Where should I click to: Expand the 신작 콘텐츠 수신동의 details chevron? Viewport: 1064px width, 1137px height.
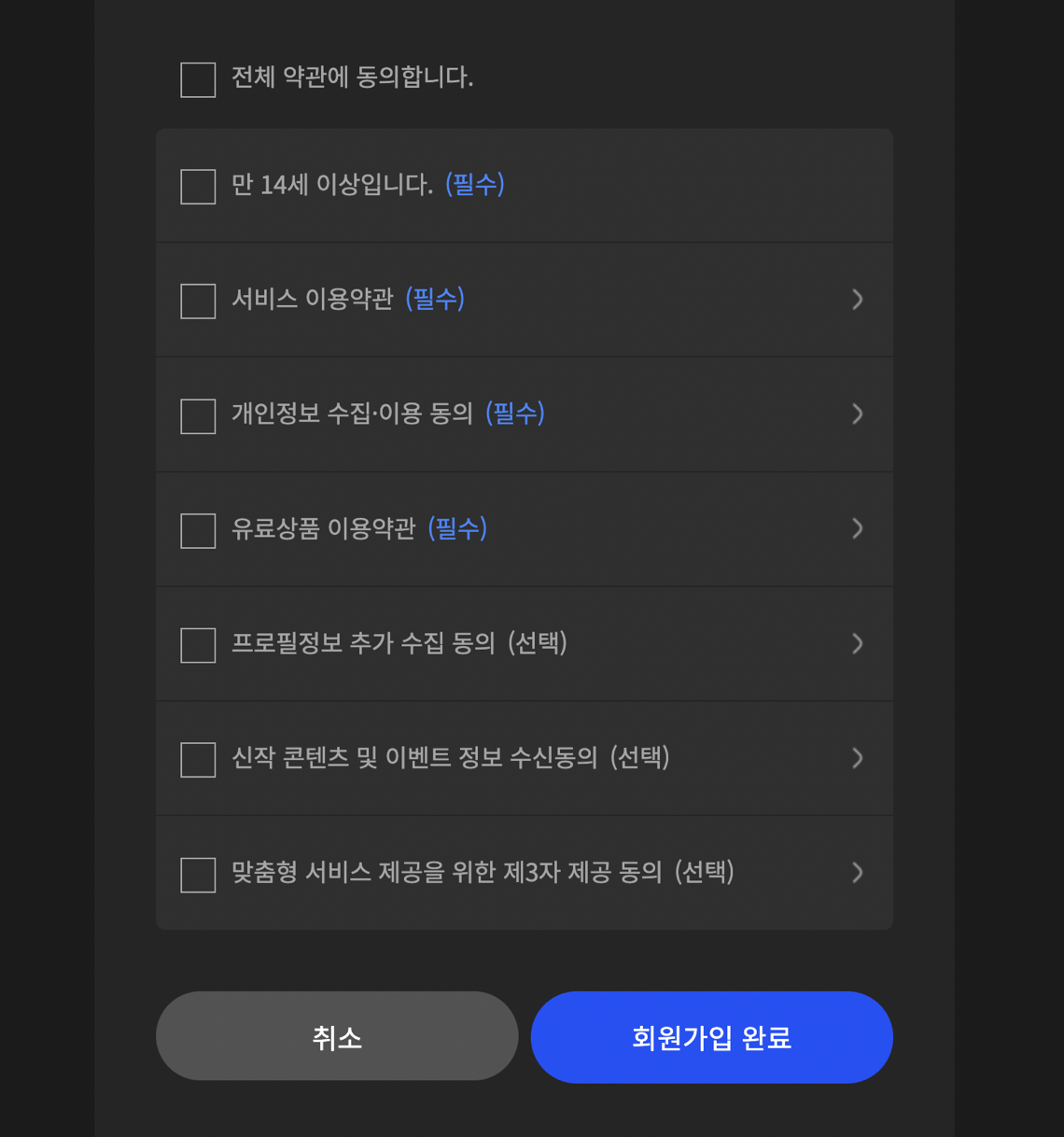[857, 758]
